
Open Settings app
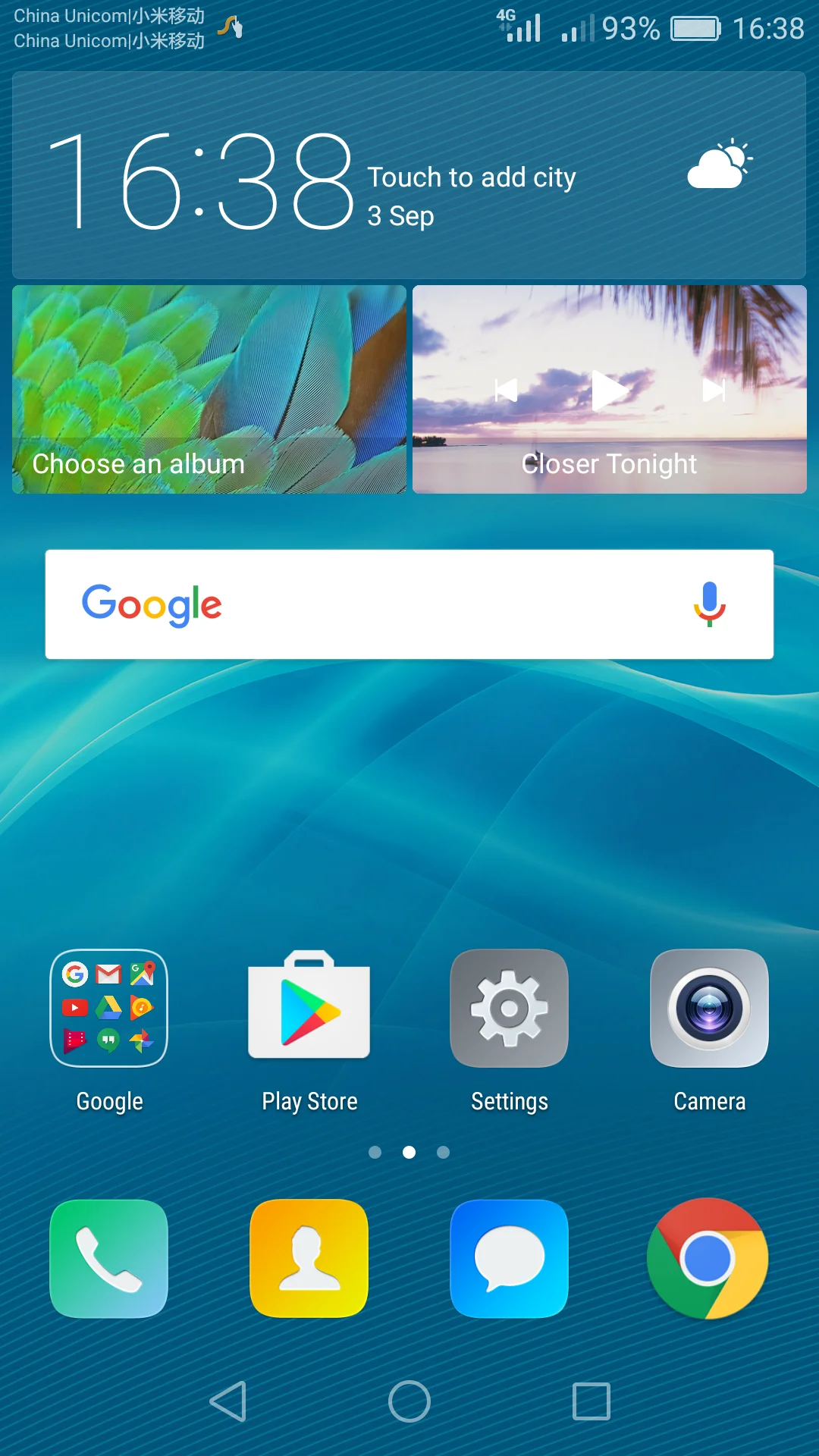point(510,1009)
